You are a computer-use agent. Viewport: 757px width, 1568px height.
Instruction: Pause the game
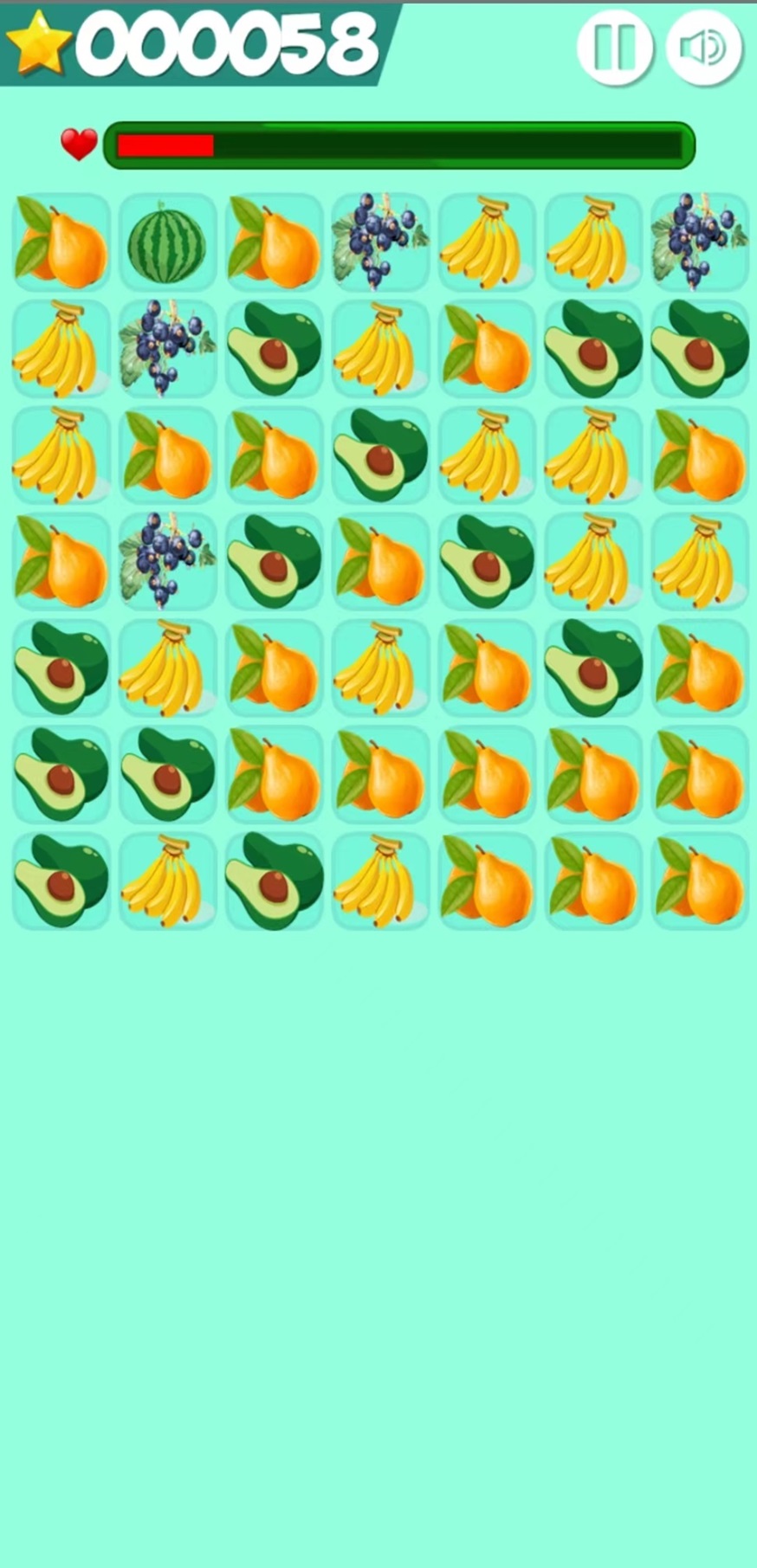click(x=615, y=47)
